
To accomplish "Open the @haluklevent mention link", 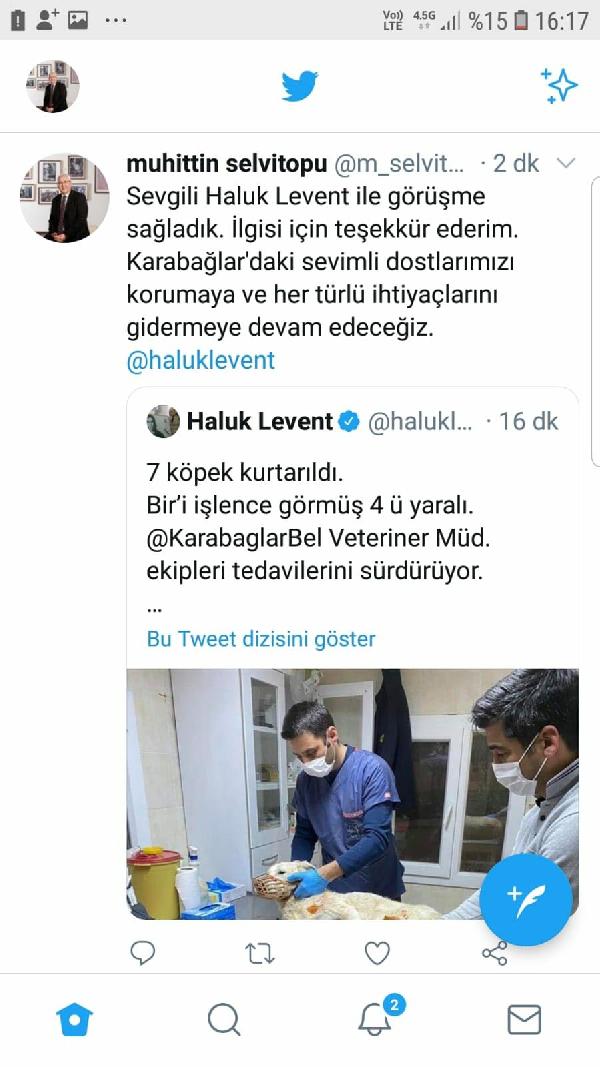I will [201, 360].
